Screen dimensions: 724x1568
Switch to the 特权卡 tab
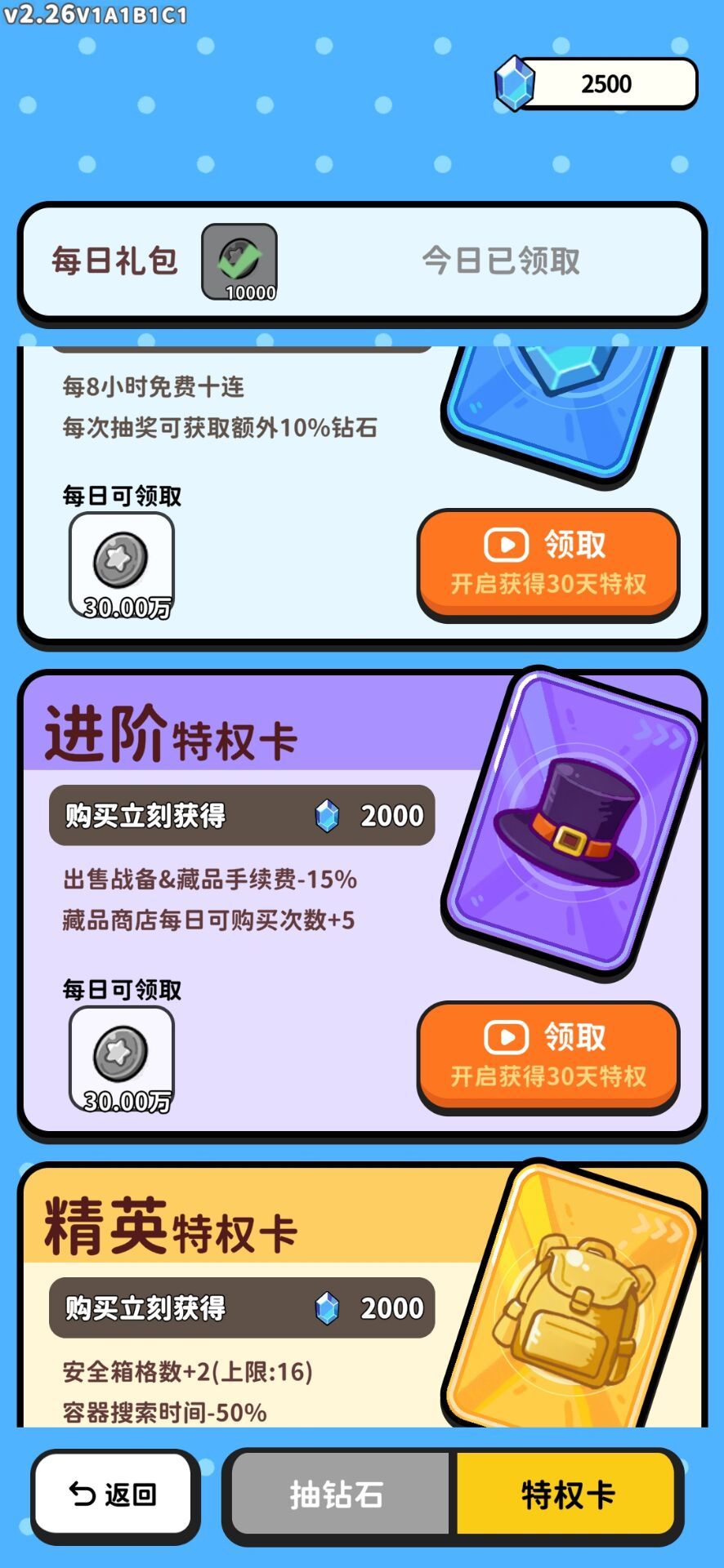[x=567, y=1490]
